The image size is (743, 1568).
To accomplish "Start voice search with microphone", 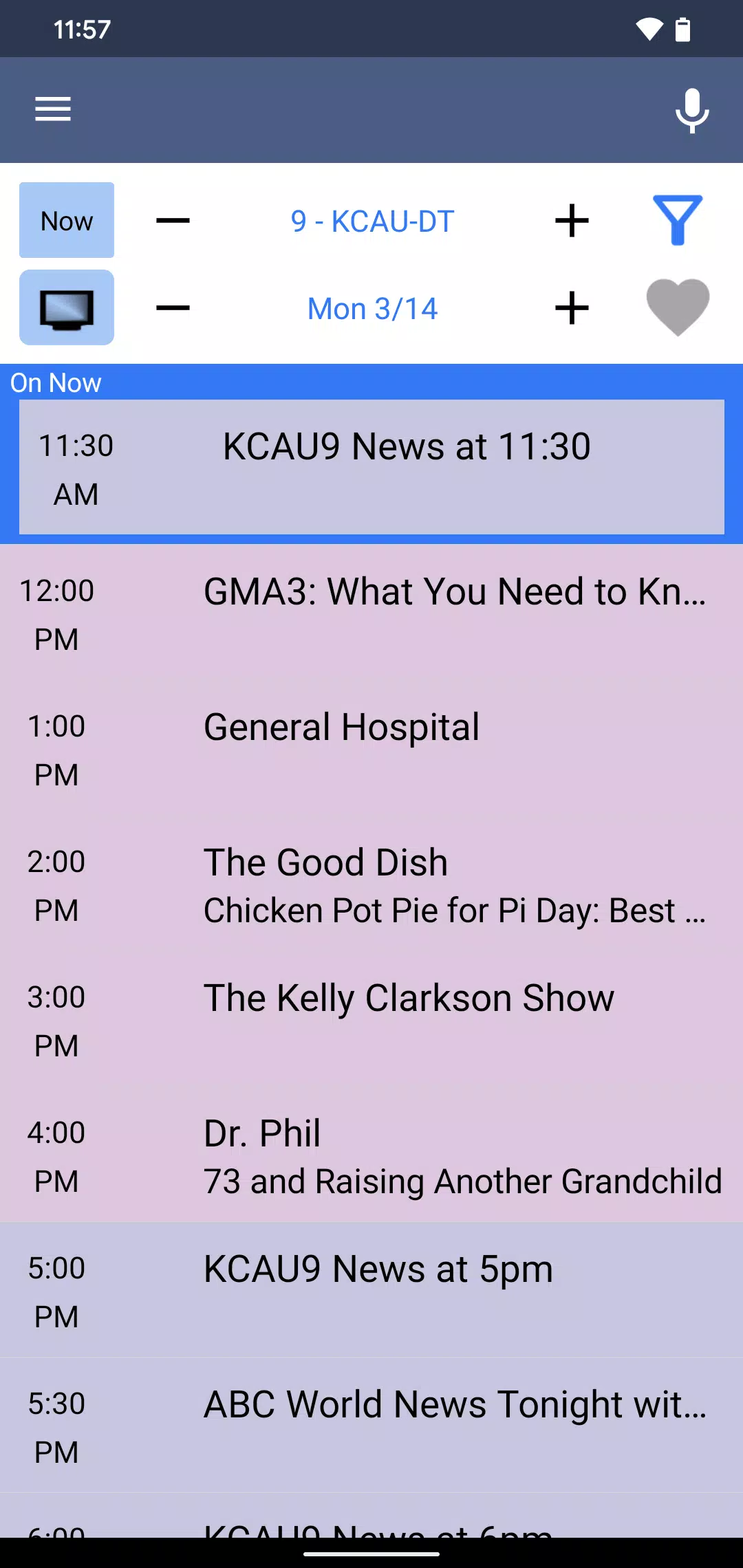I will click(691, 110).
